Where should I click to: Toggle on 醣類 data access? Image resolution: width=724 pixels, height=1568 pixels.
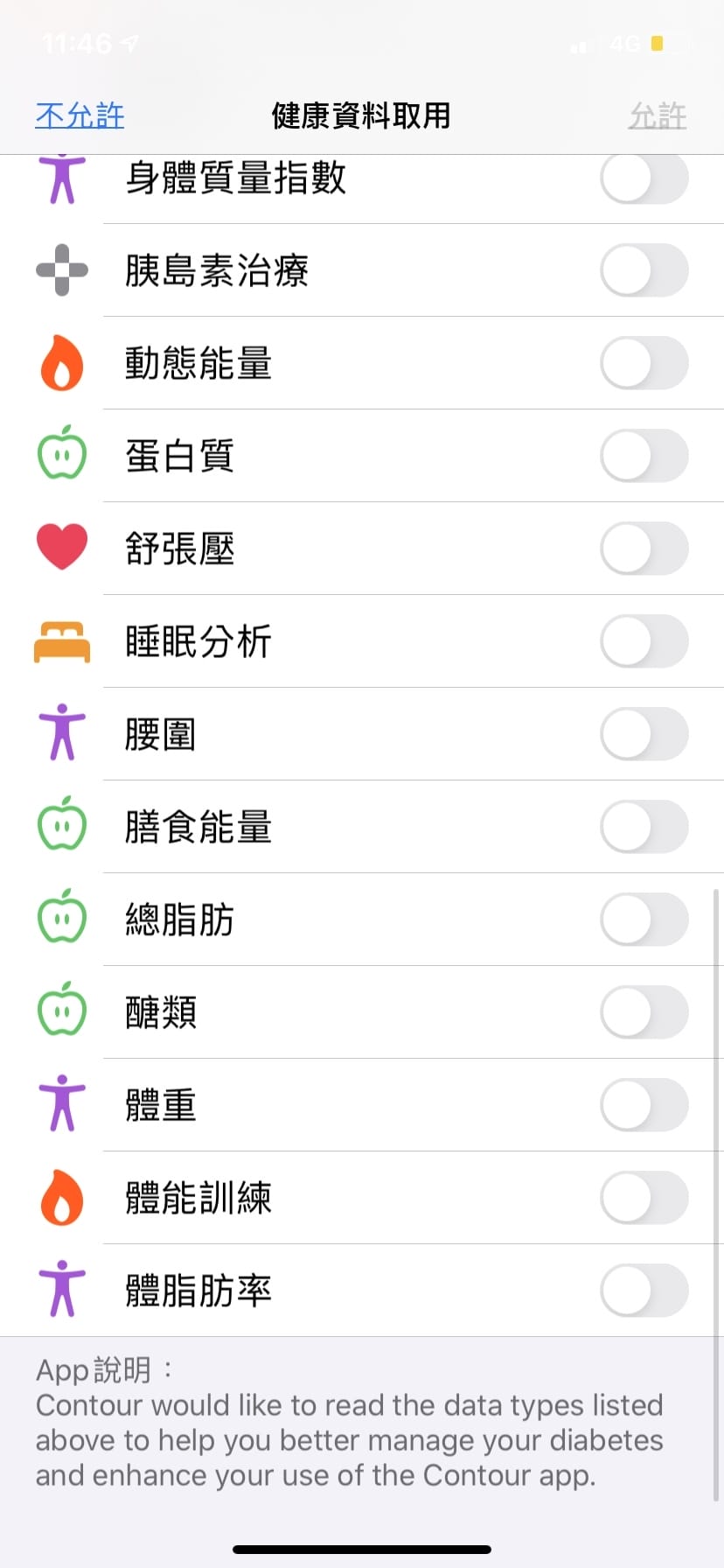[x=644, y=1011]
